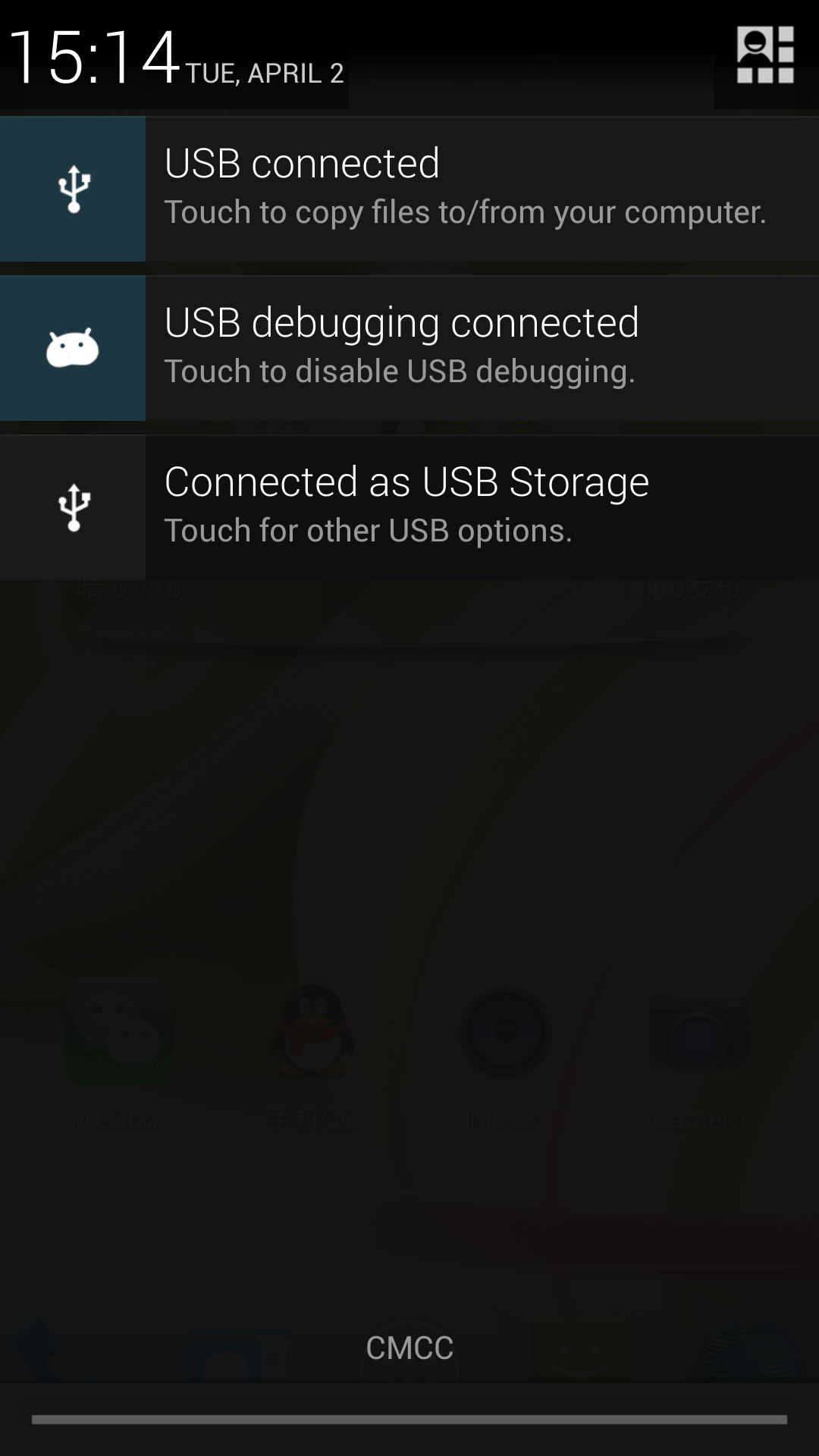Open the USB connected notification

point(409,189)
